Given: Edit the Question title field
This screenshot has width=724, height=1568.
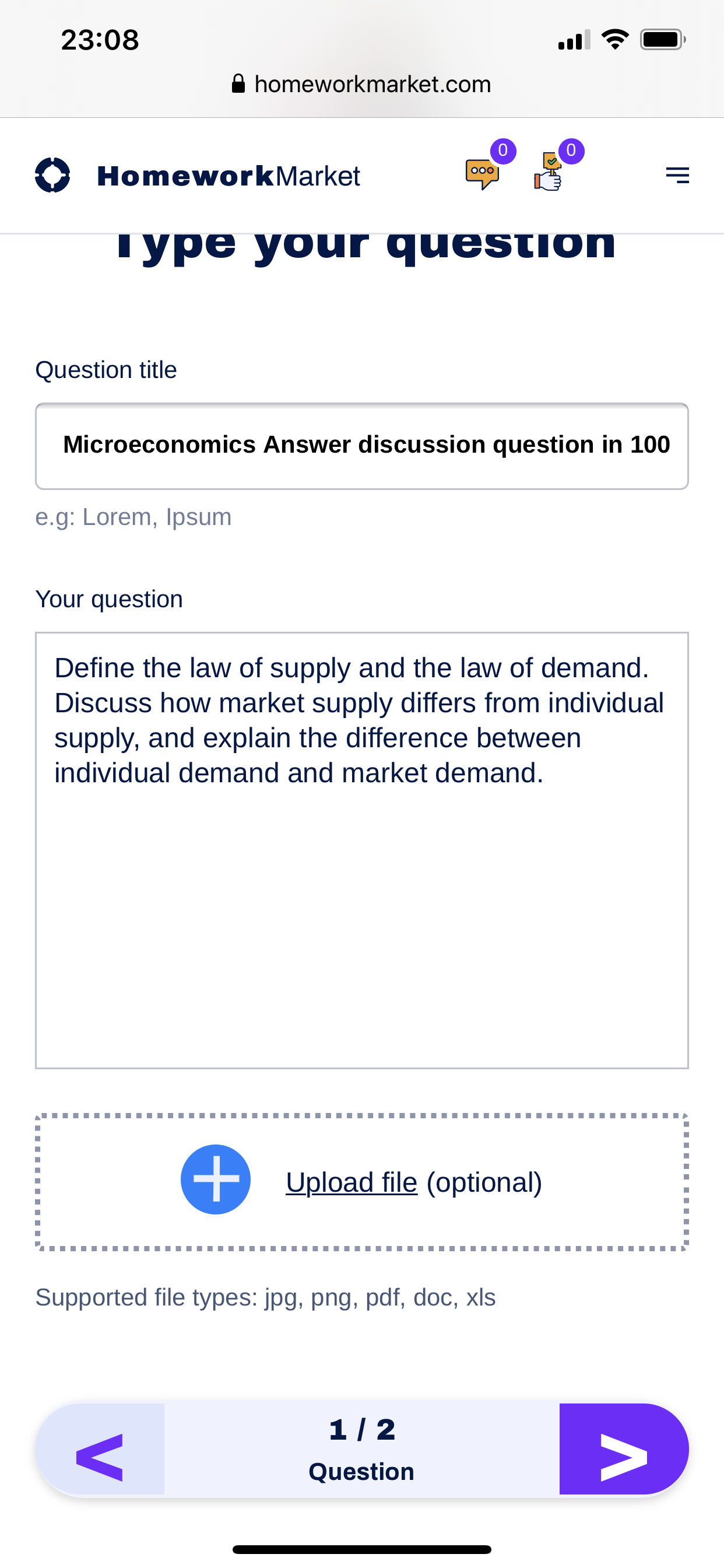Looking at the screenshot, I should click(x=362, y=446).
